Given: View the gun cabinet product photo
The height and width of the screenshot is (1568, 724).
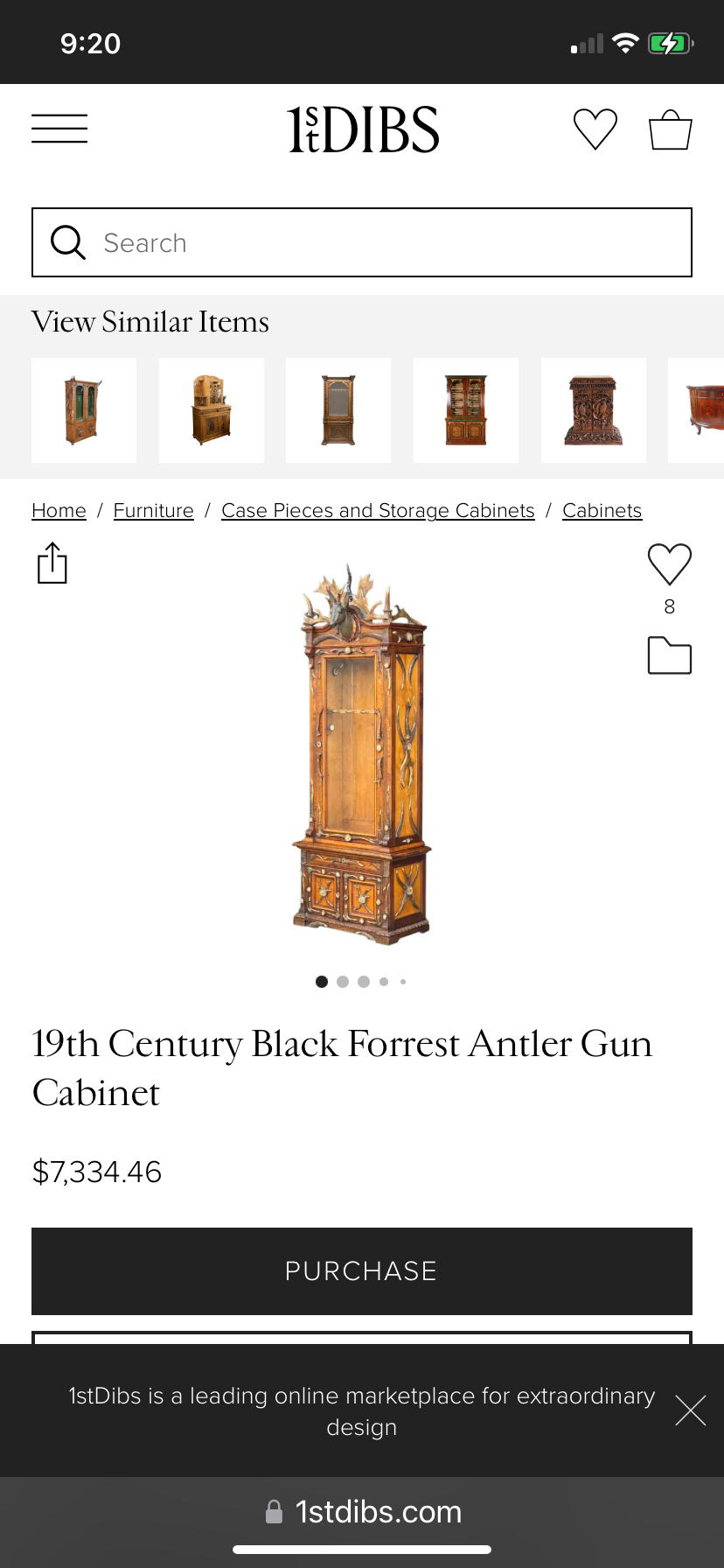Looking at the screenshot, I should 362,752.
